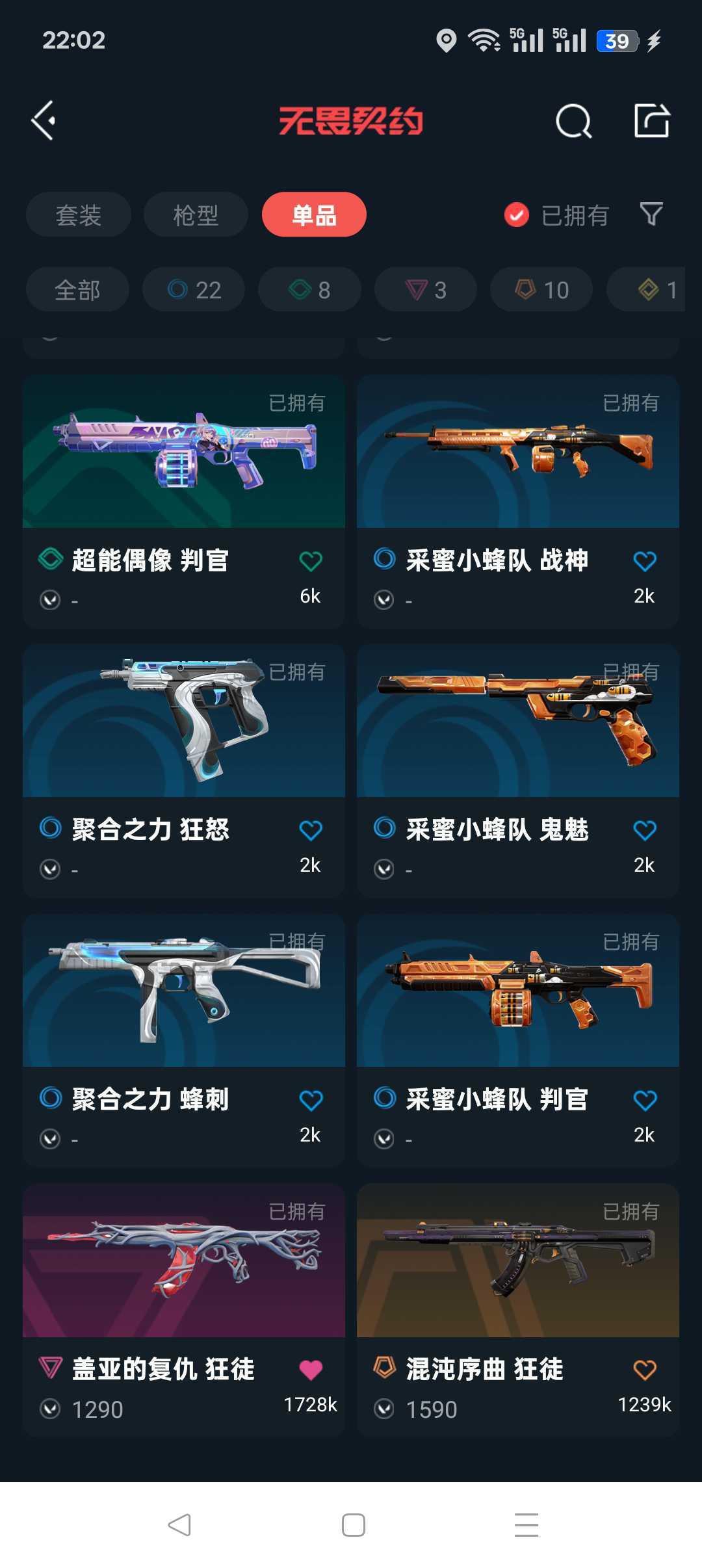Uncheck the 已拥有 filter checkbox
This screenshot has height=1568, width=702.
tap(517, 215)
